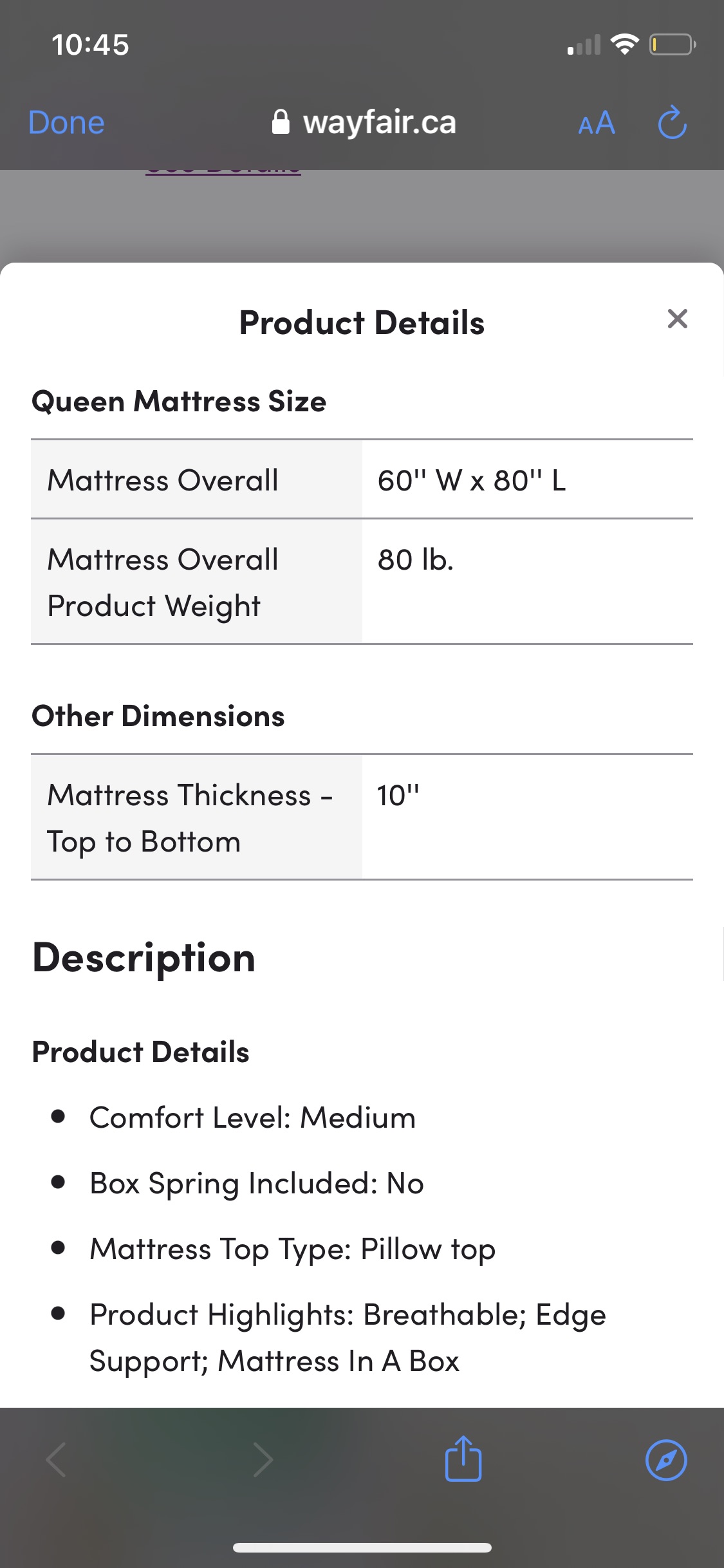Viewport: 724px width, 1568px height.
Task: Tap the wayfair.ca address bar
Action: (x=364, y=122)
